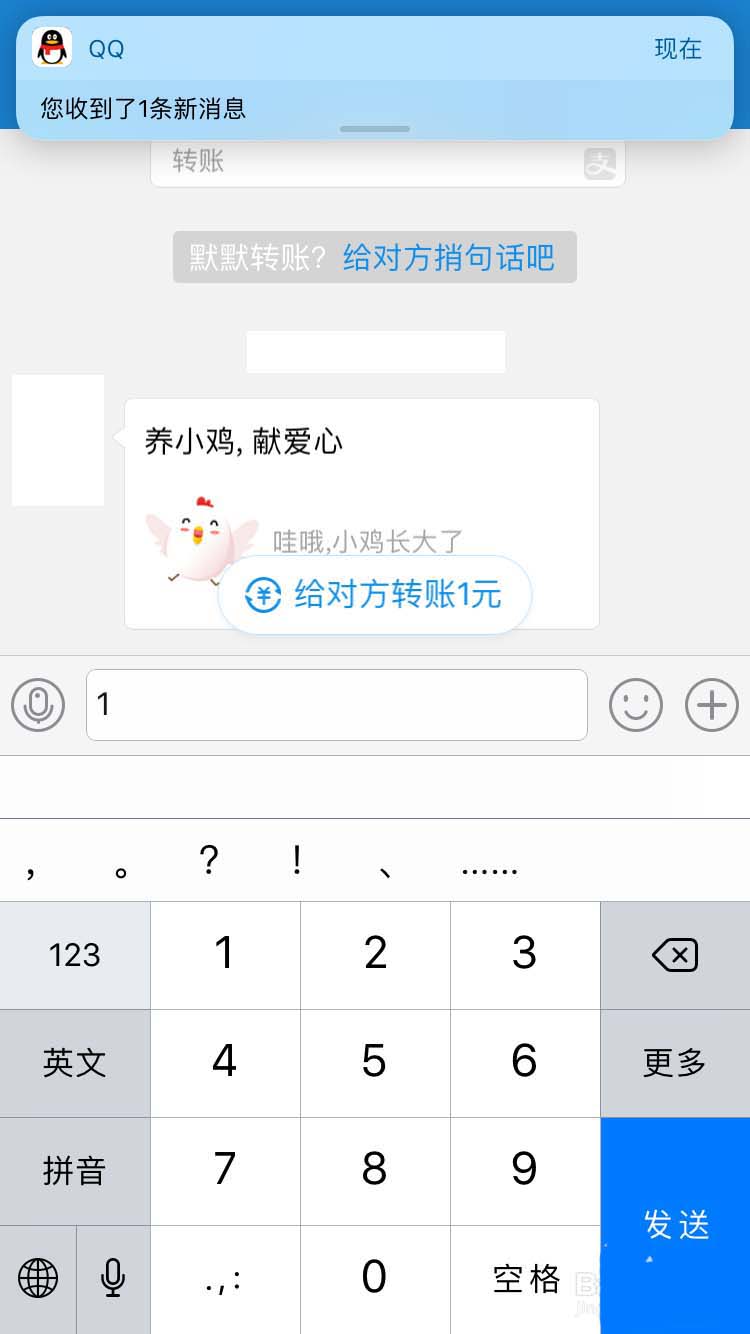This screenshot has height=1334, width=750.
Task: Switch keyboard to 英文
Action: [x=75, y=1063]
